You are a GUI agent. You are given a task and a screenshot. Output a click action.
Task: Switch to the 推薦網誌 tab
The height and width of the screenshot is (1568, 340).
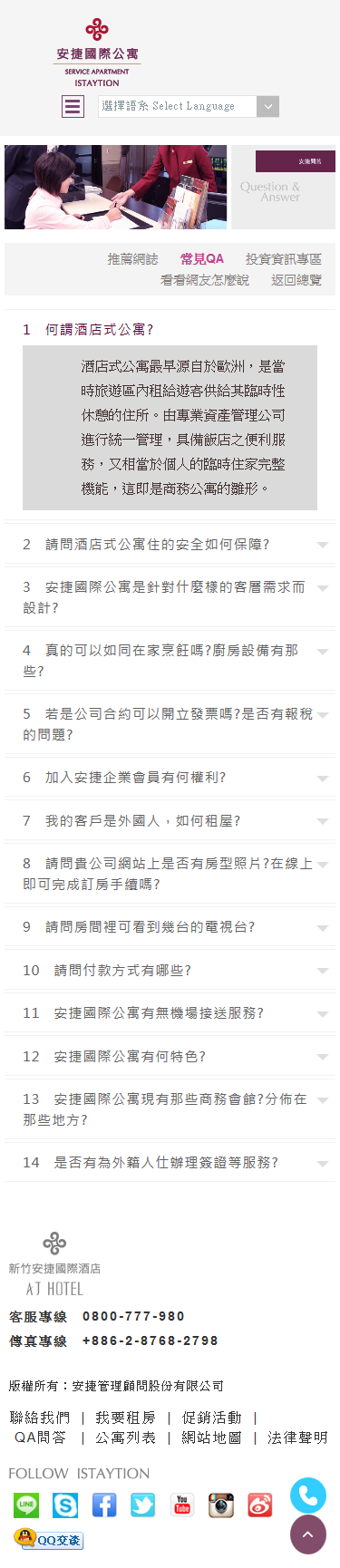(x=132, y=259)
